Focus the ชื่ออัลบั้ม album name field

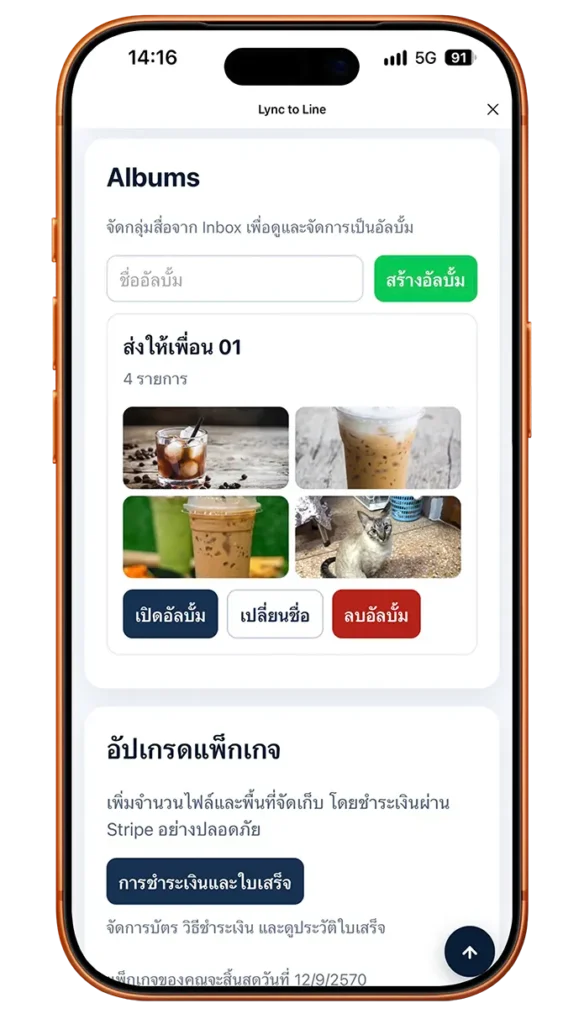[x=235, y=279]
